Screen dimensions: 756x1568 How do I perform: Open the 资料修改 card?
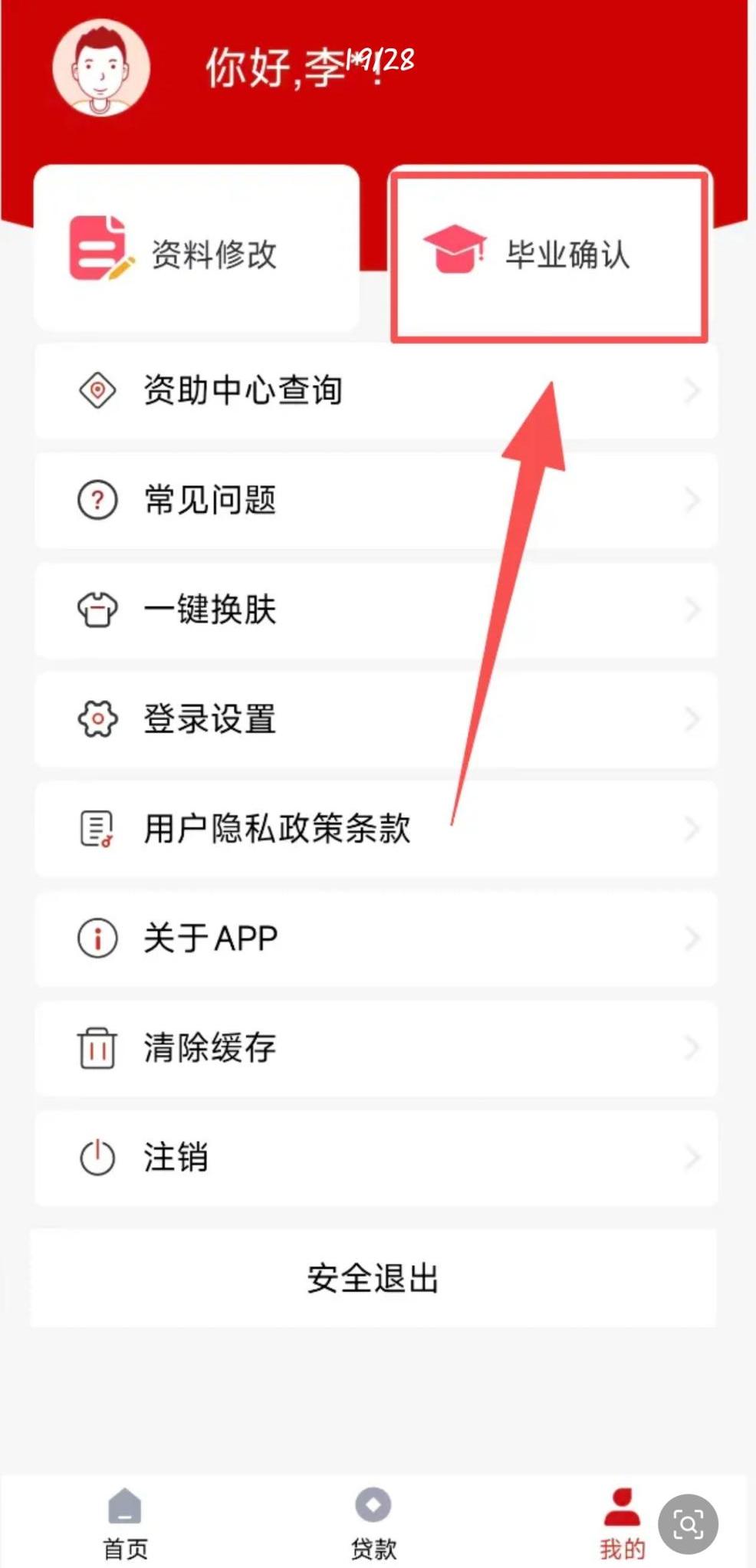point(196,248)
